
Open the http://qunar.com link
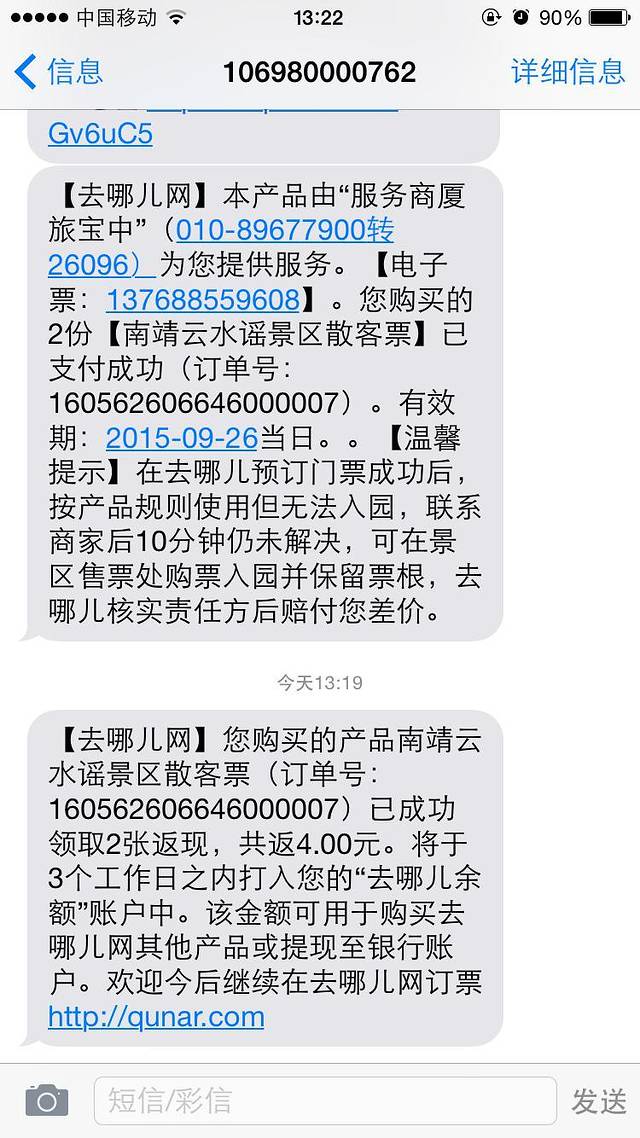pyautogui.click(x=156, y=1017)
